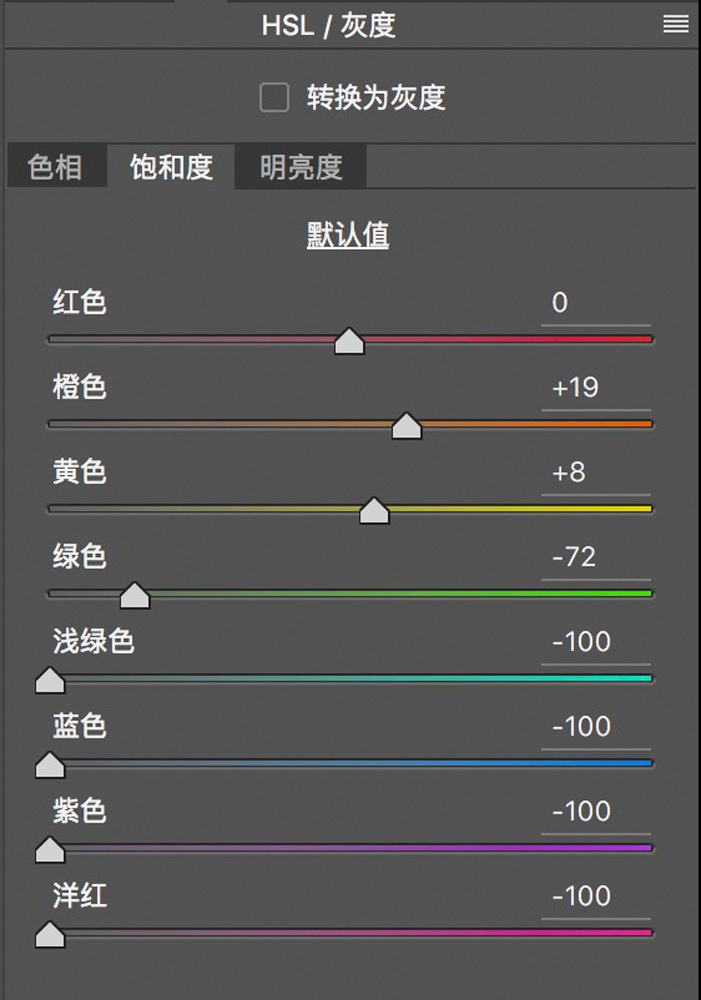Image resolution: width=701 pixels, height=1000 pixels.
Task: Edit the 黄色 value field showing +8
Action: 596,472
